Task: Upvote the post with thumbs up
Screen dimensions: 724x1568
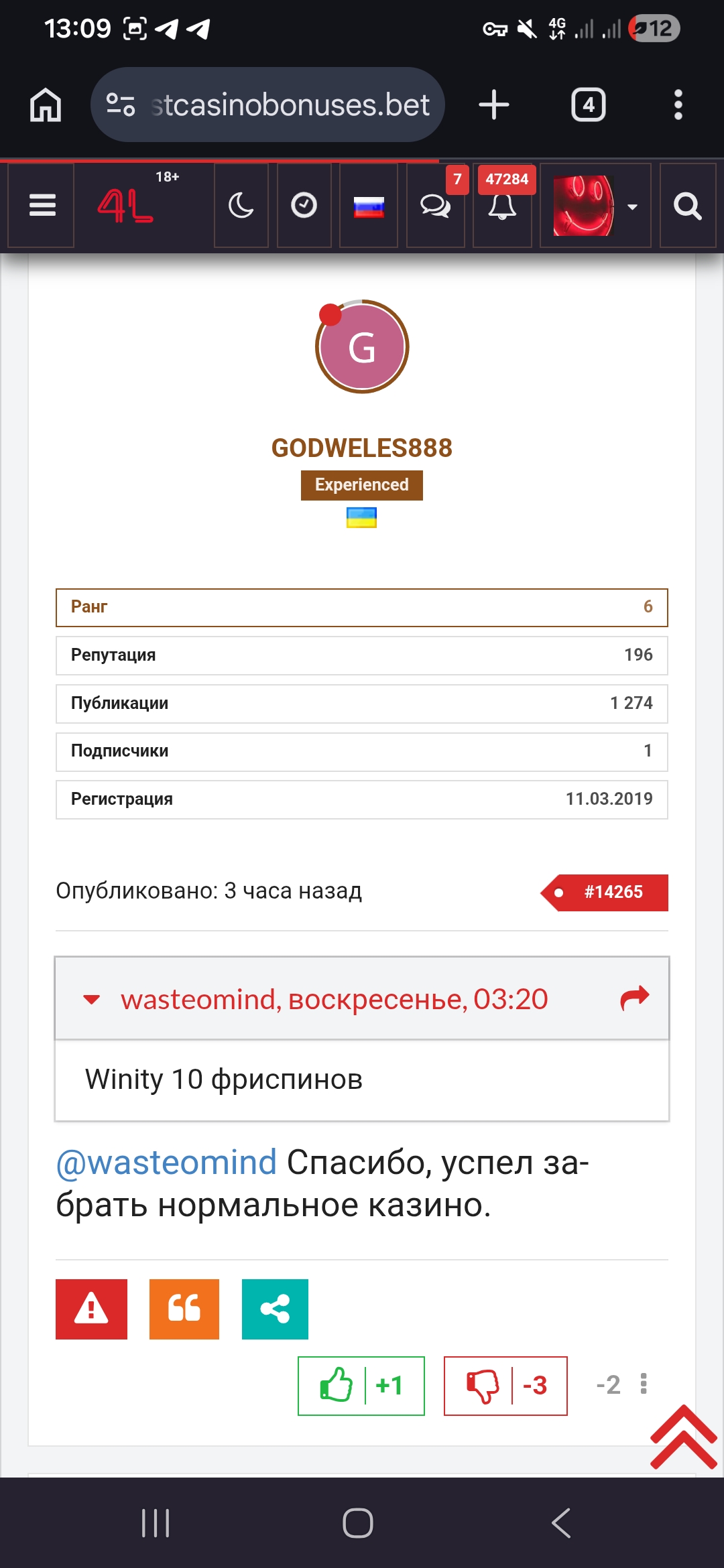Action: point(337,1385)
